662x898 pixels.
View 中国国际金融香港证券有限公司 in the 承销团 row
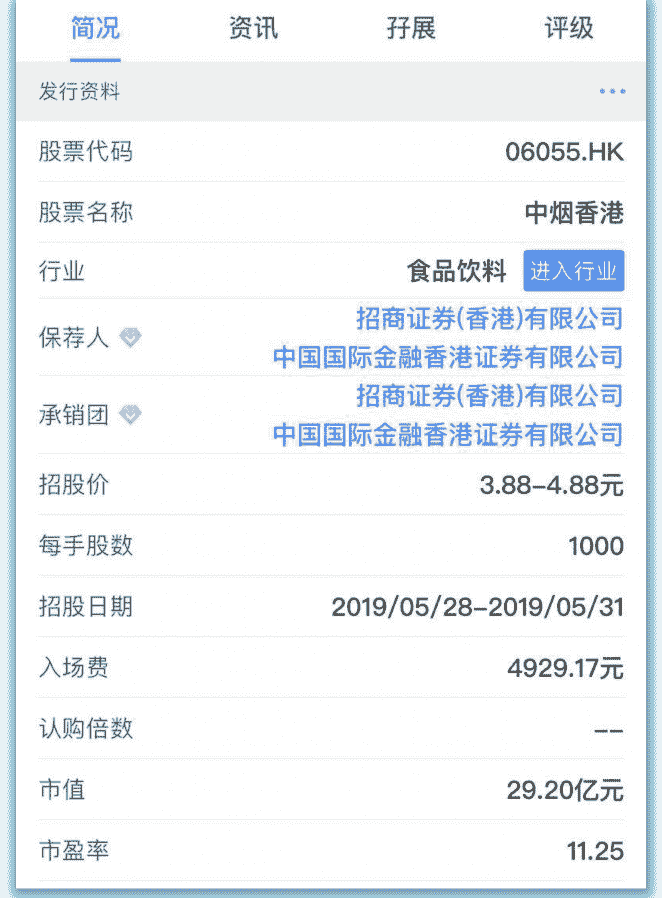(x=448, y=434)
